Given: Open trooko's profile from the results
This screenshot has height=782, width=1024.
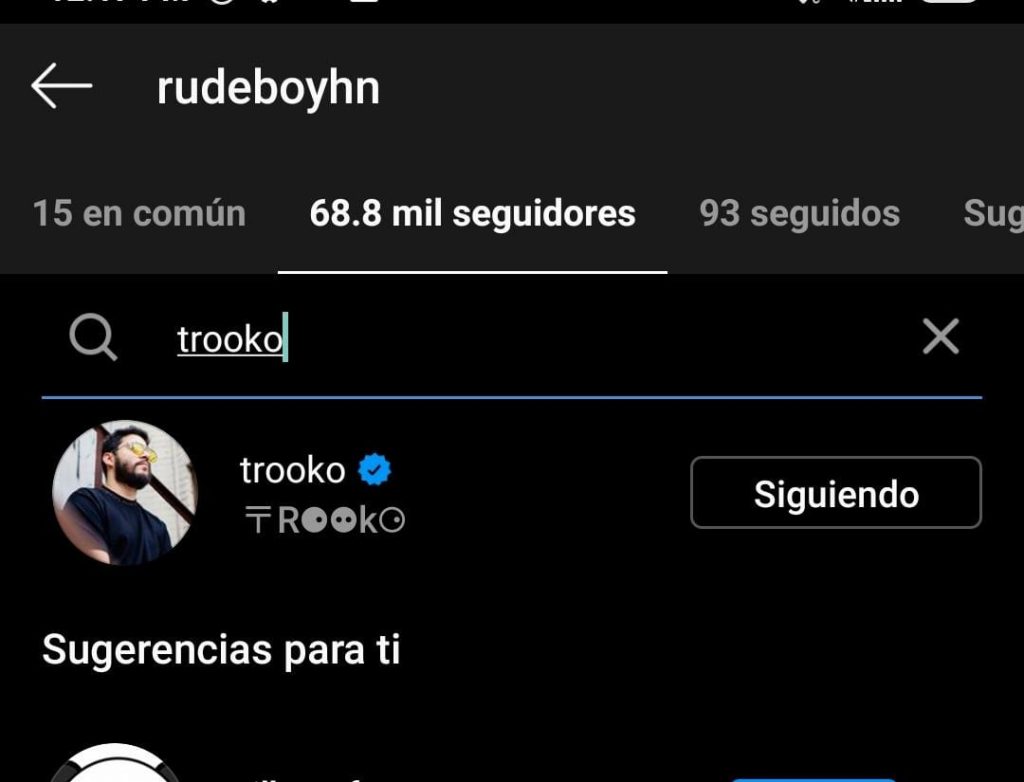Looking at the screenshot, I should coord(292,470).
